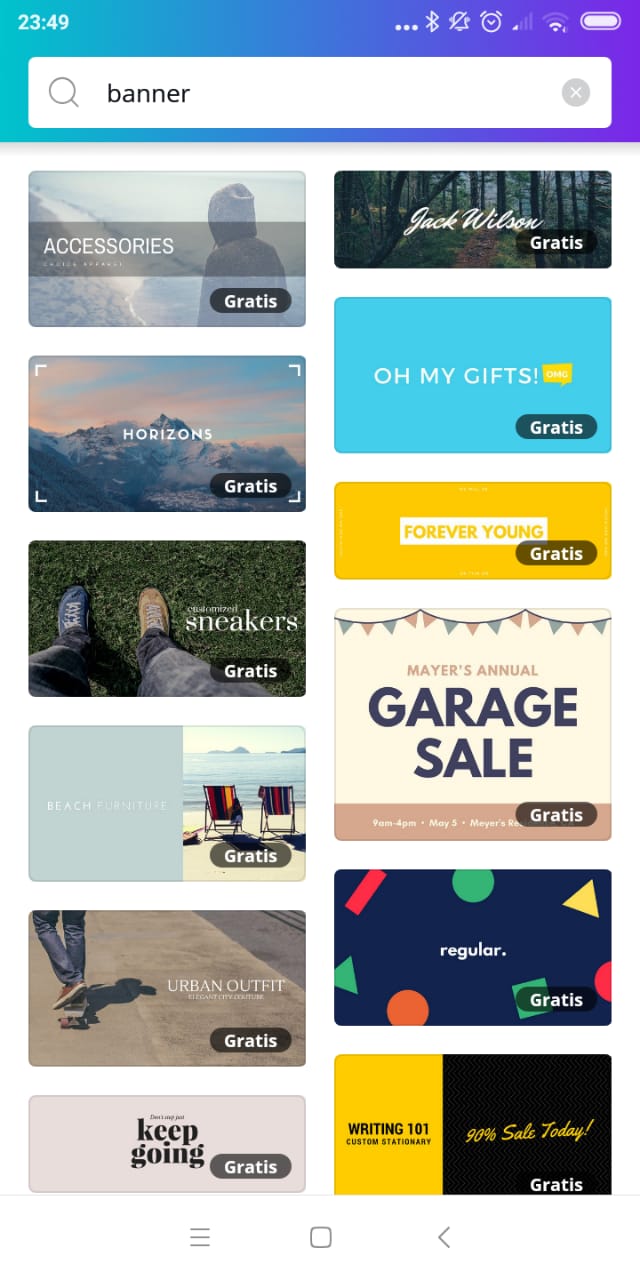Open the Accessories banner template

tap(167, 249)
